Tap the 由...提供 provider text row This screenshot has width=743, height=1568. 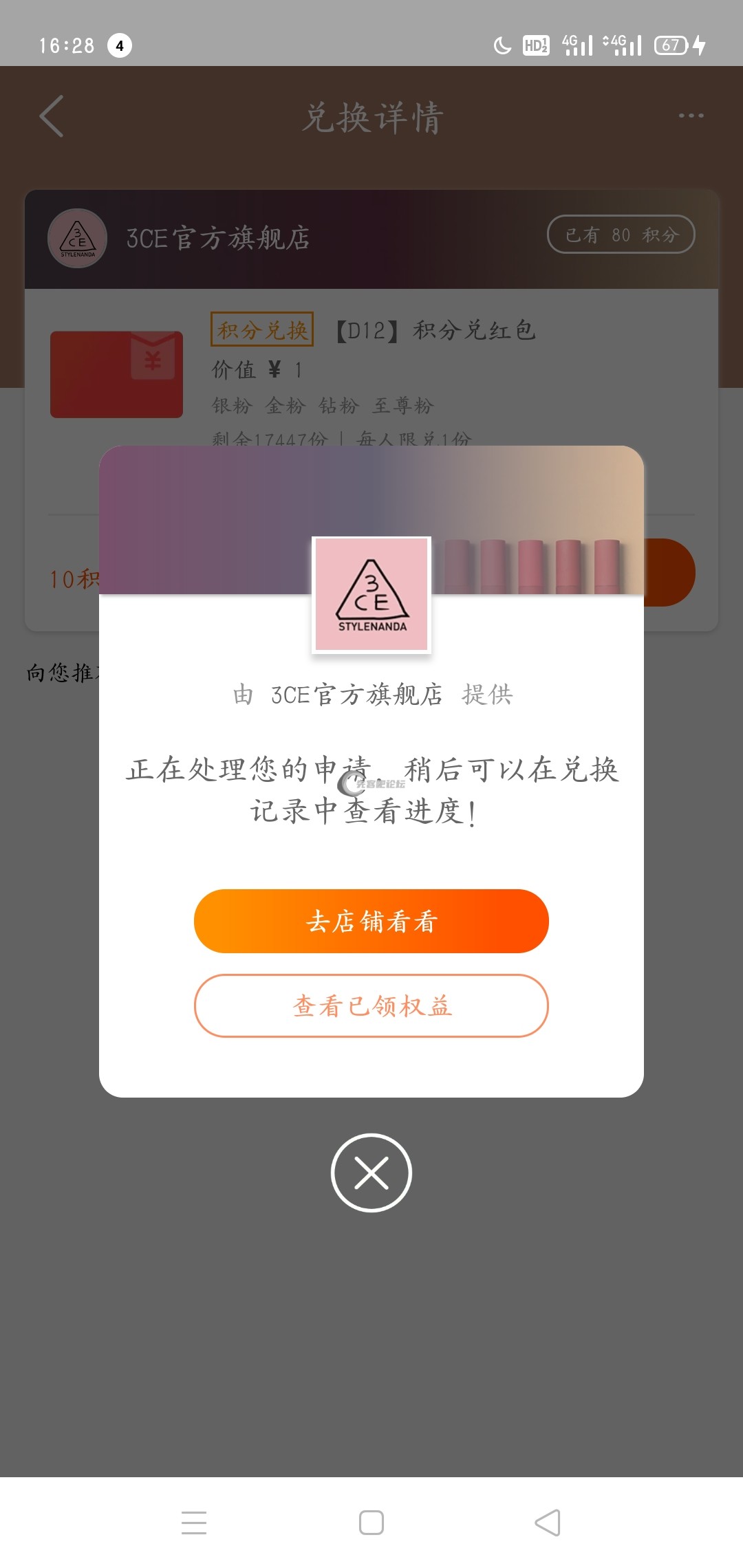(371, 695)
